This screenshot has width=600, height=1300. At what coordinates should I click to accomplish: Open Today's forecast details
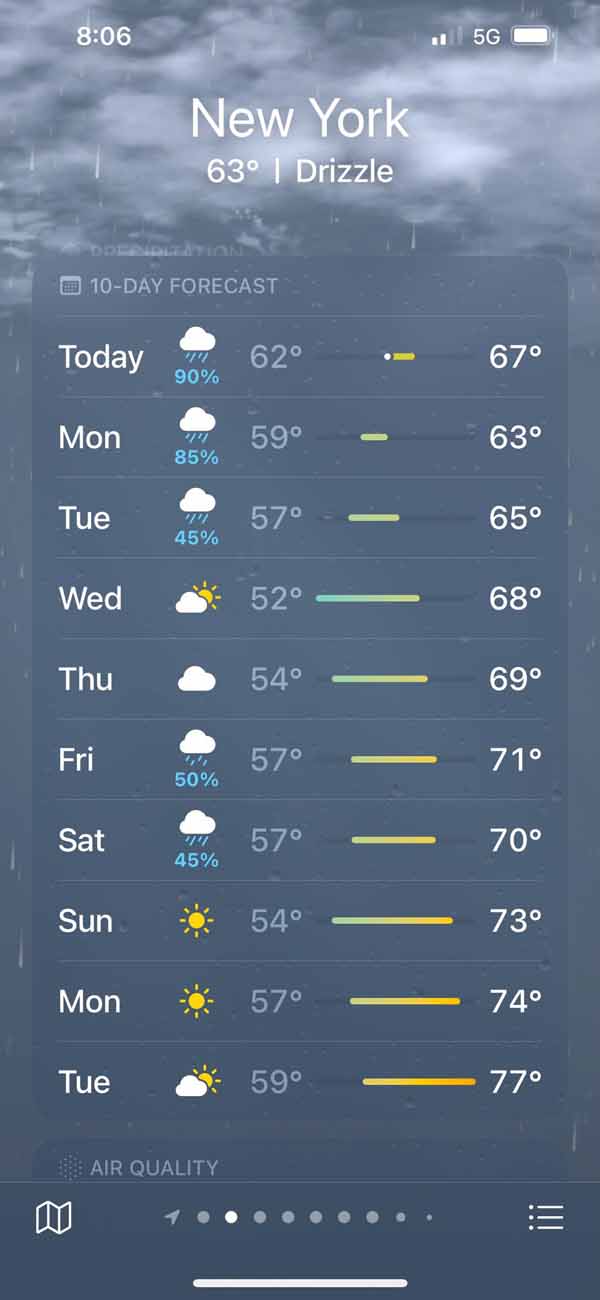click(x=300, y=357)
